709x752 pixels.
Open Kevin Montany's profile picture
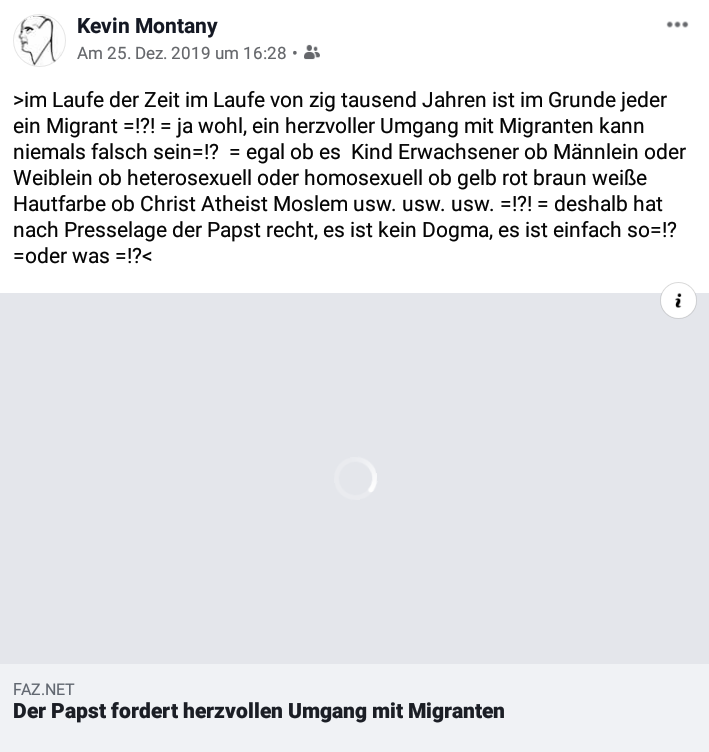pos(39,40)
